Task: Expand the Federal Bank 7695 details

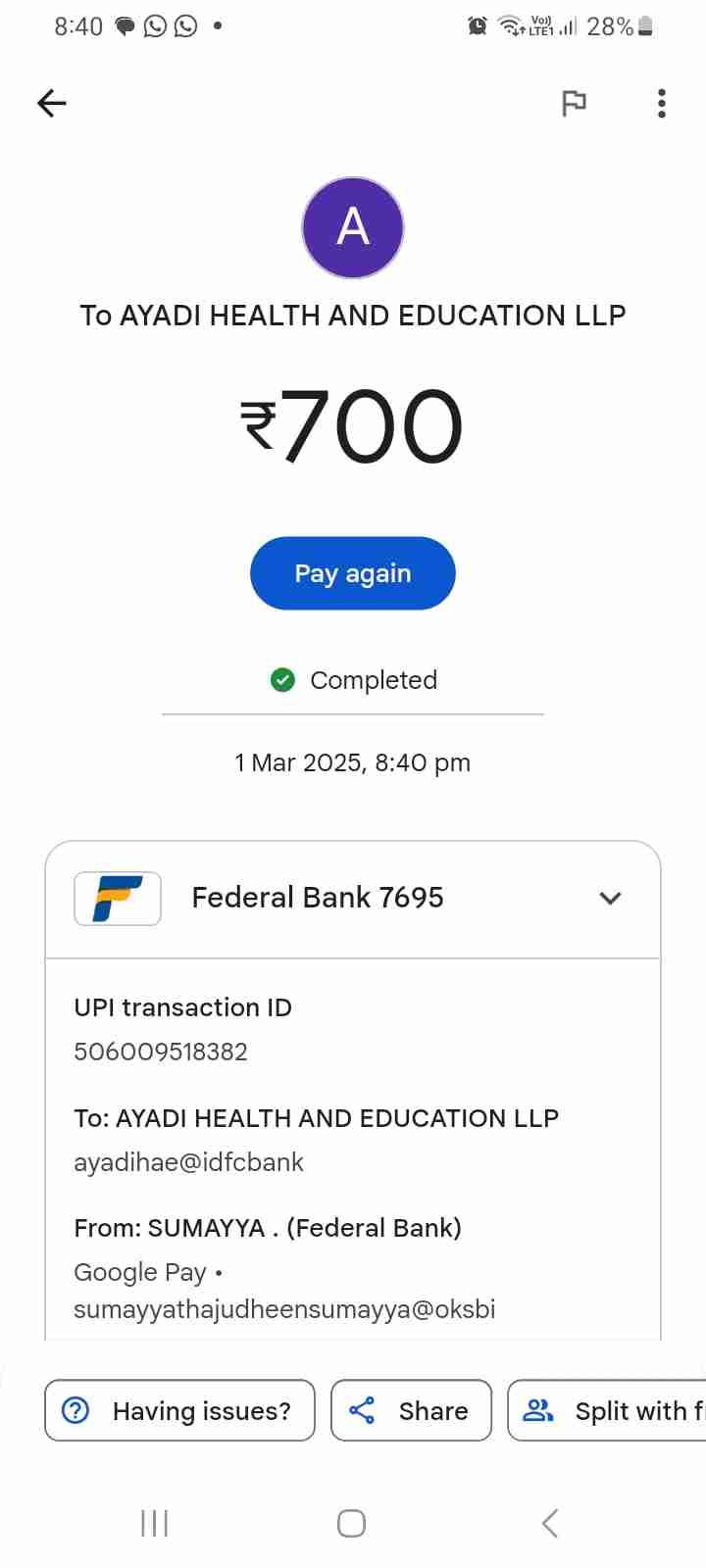Action: tap(610, 898)
